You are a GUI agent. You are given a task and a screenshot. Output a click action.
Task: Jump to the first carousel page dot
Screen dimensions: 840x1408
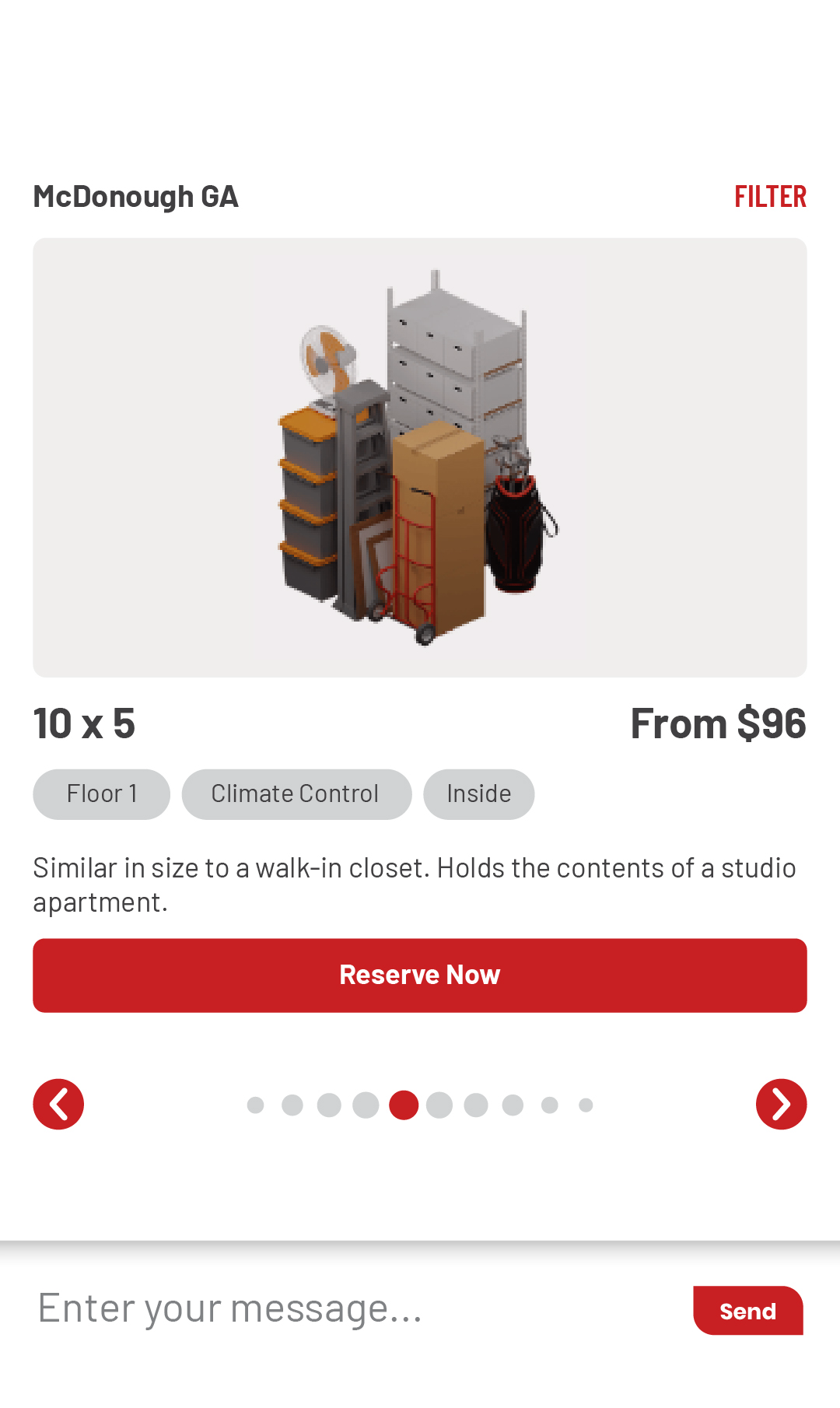pyautogui.click(x=255, y=1105)
